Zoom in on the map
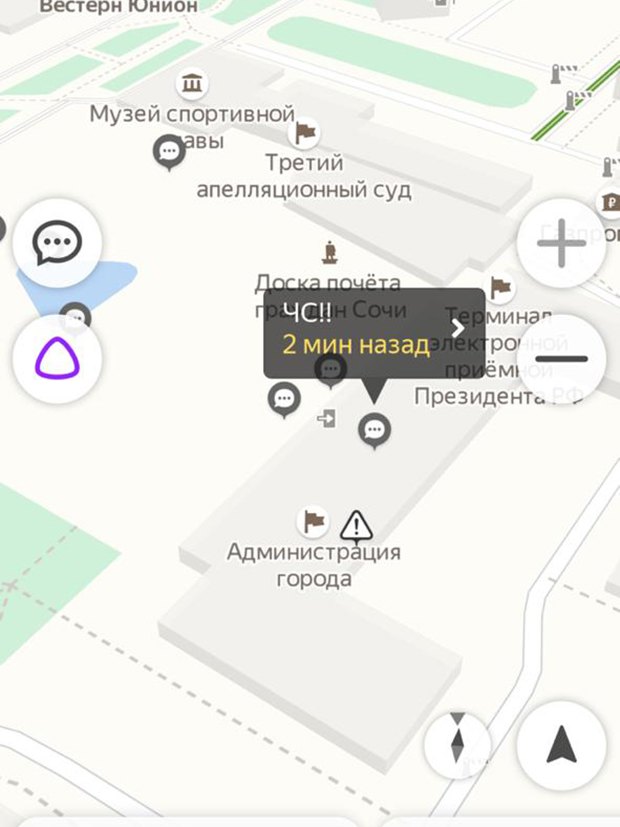620x827 pixels. pos(561,245)
